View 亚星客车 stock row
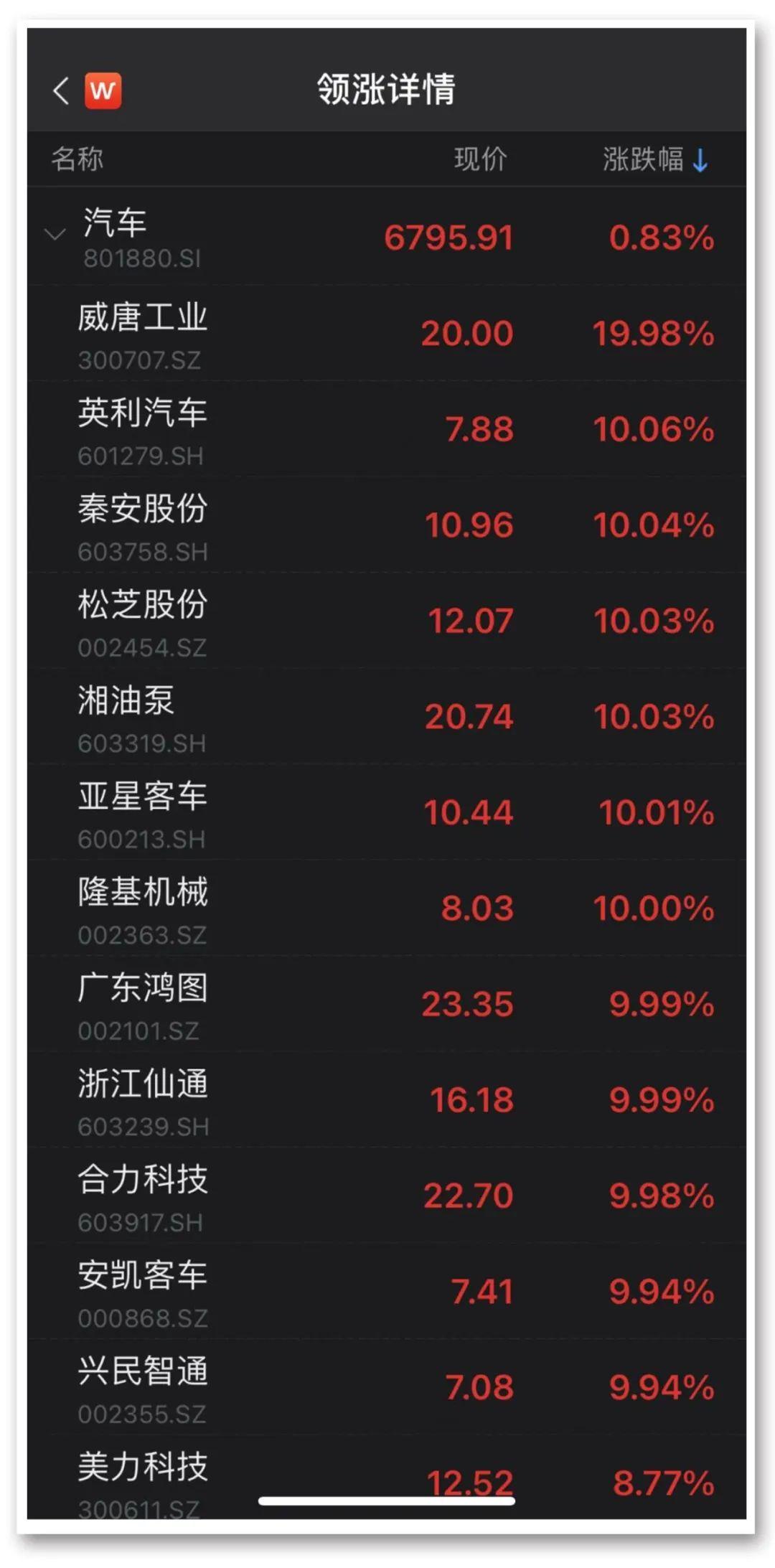The width and height of the screenshot is (775, 1568). click(x=387, y=812)
